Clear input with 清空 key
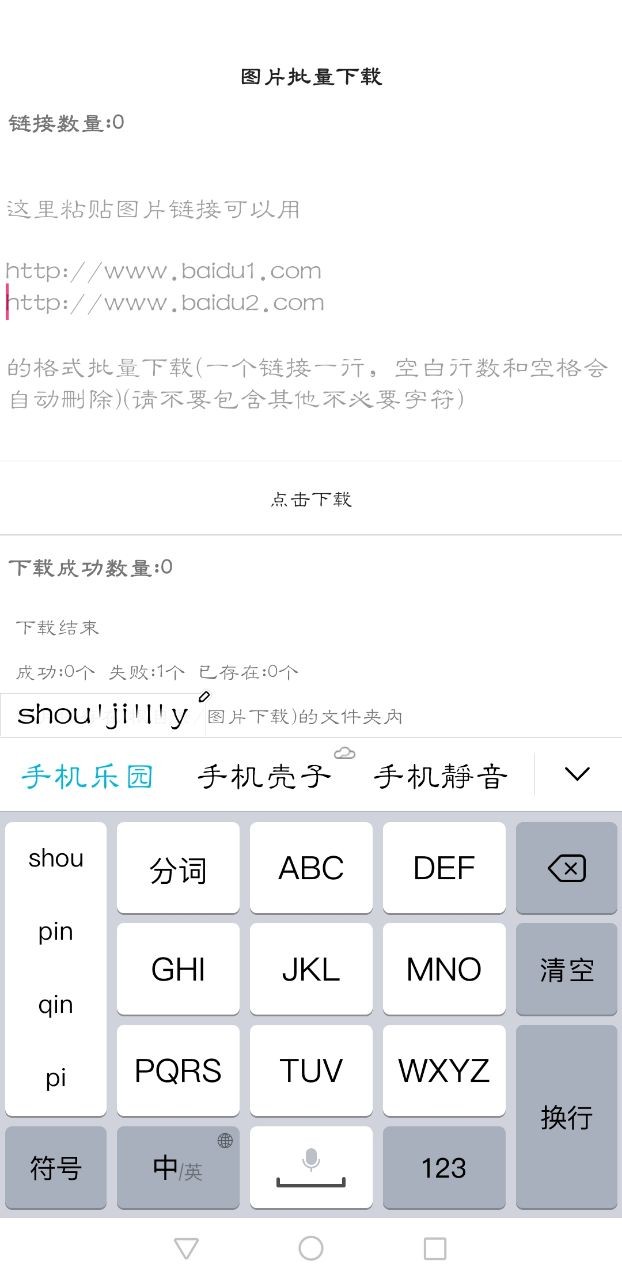622x1279 pixels. (566, 969)
